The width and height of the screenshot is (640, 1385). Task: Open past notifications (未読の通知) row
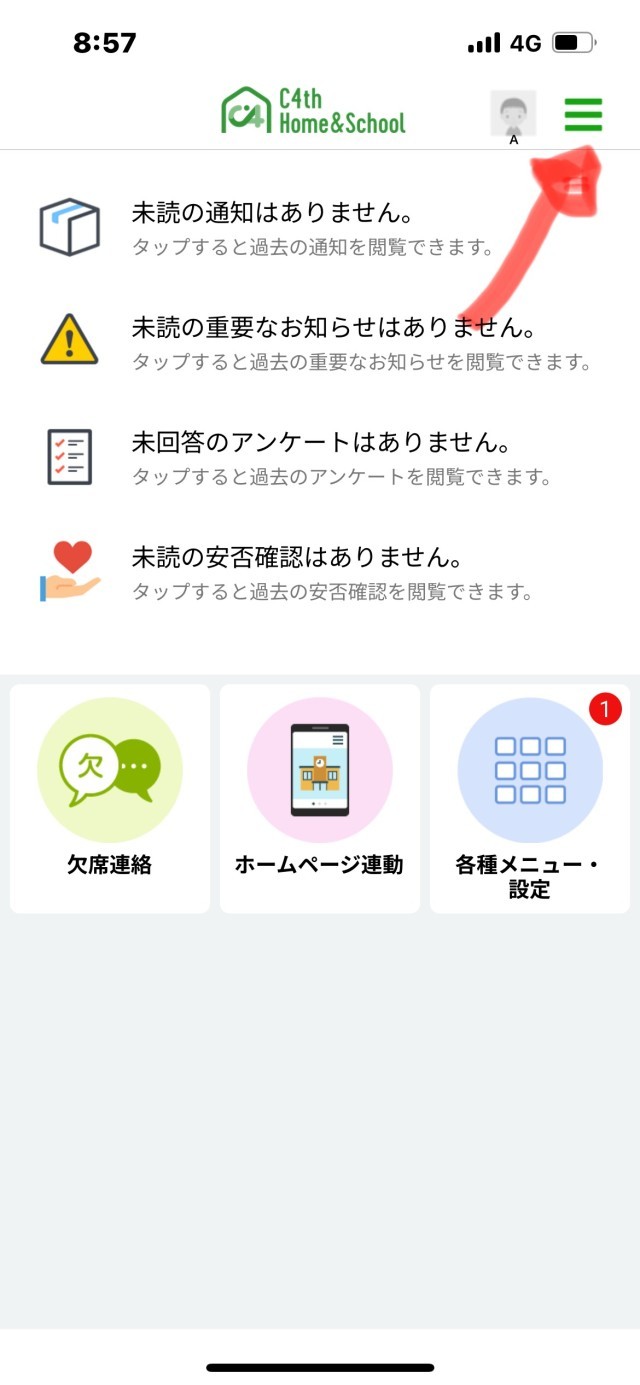pos(320,228)
